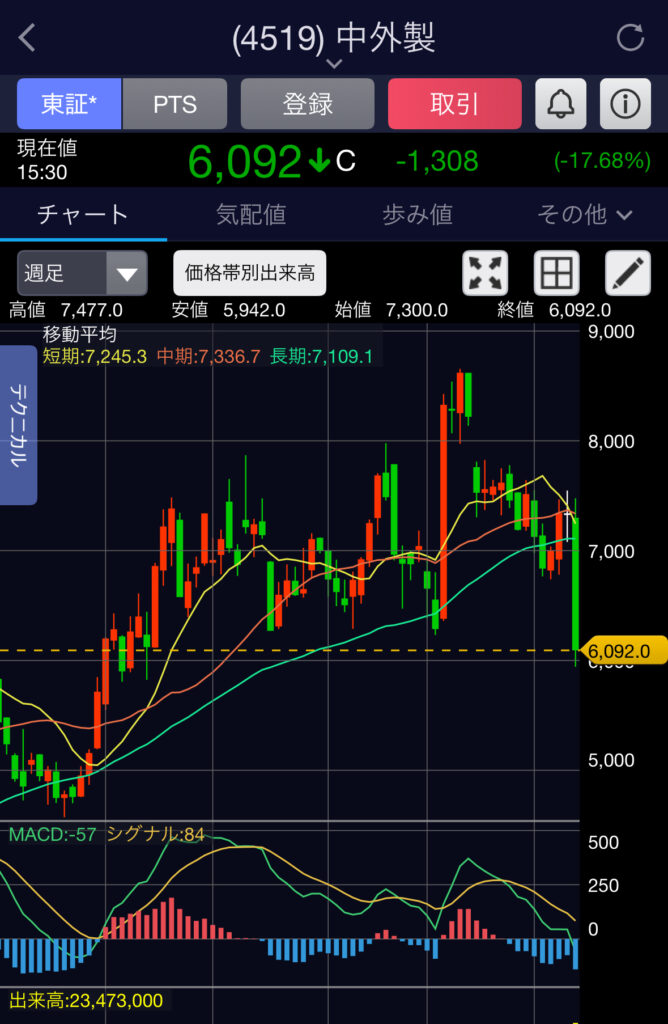Go back to the previous screen
668x1024 pixels.
pyautogui.click(x=28, y=38)
